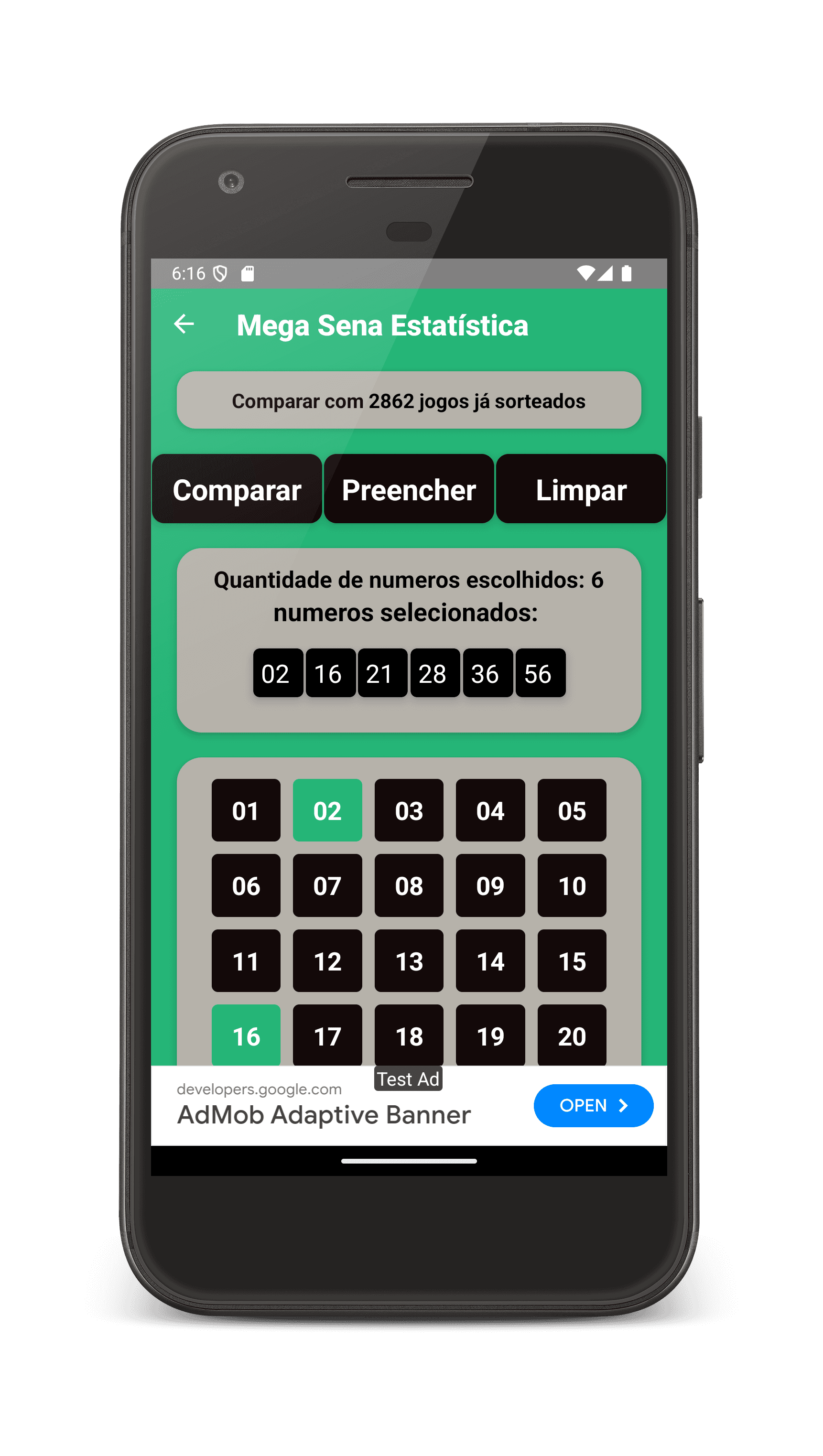Tap OPEN on the AdMob banner
Screen dimensions: 823x1456
(x=594, y=1106)
